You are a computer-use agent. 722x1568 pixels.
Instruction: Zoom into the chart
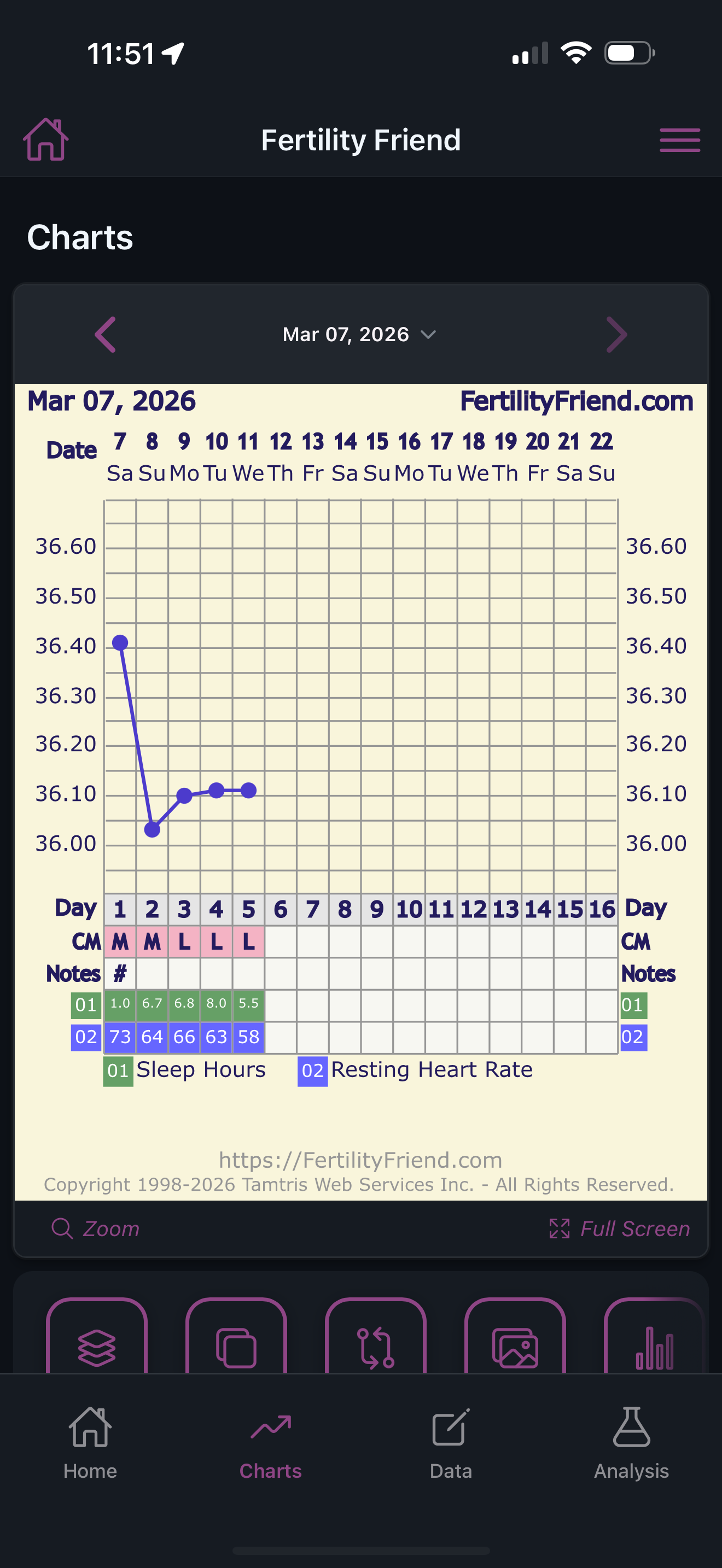click(x=96, y=1228)
